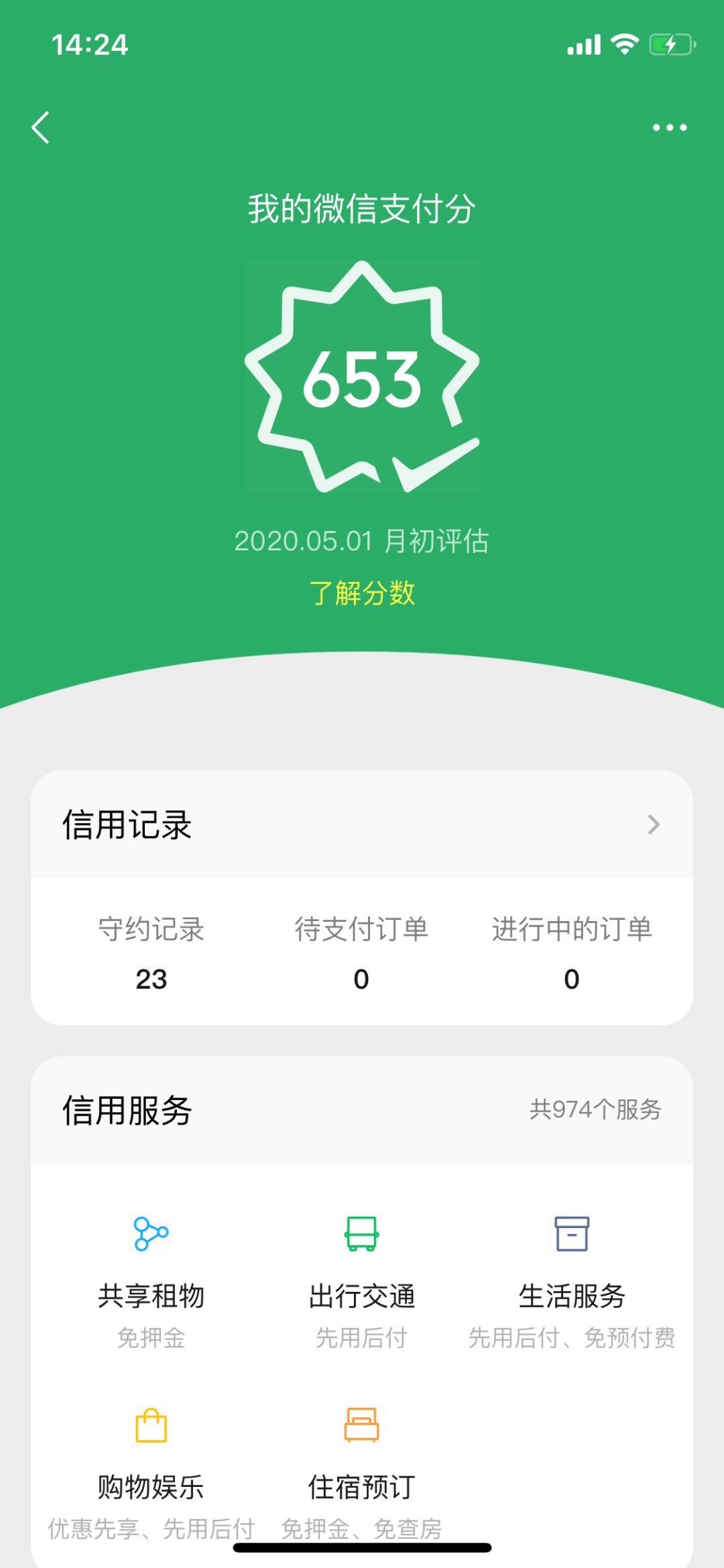The width and height of the screenshot is (724, 1568).
Task: Tap the back arrow to return
Action: tap(42, 128)
